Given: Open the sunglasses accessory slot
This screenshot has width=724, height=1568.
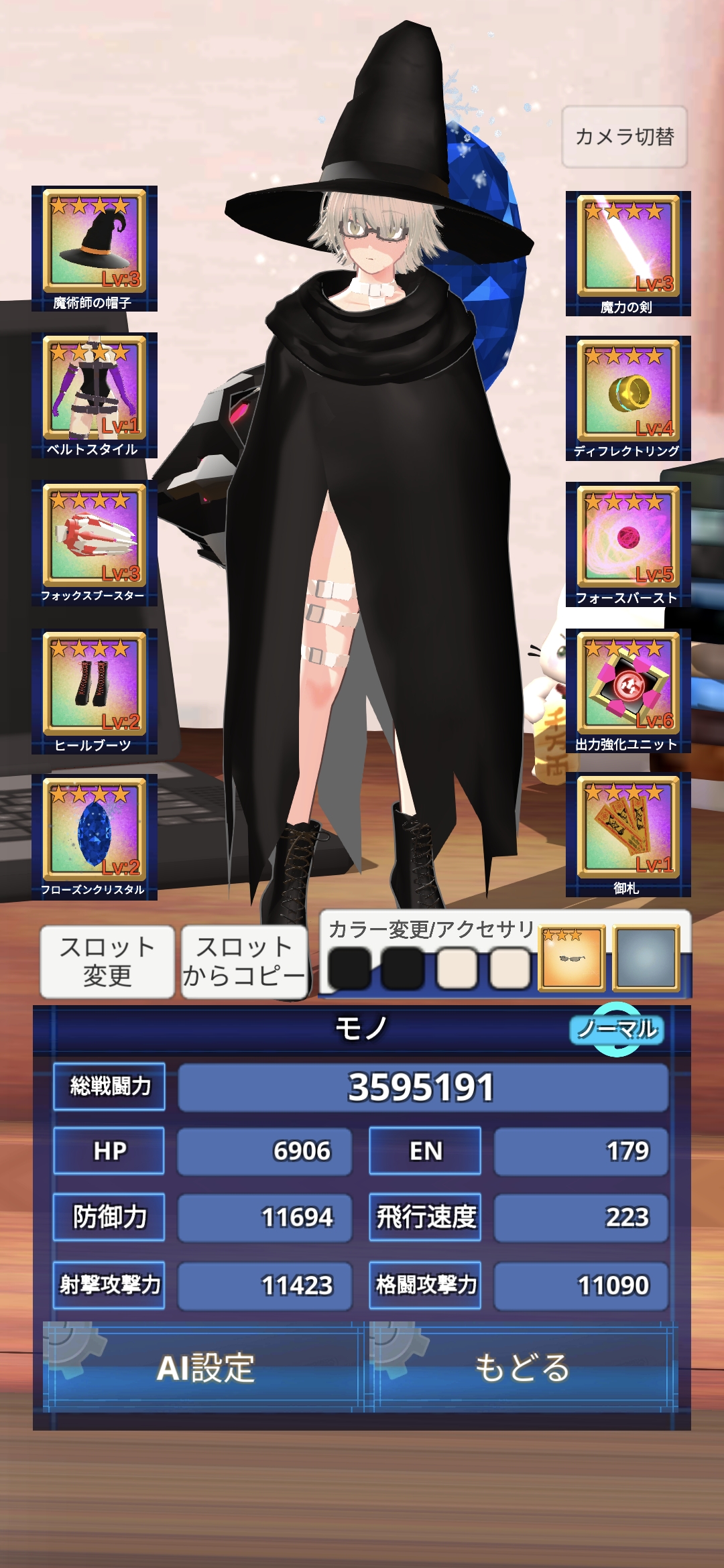Looking at the screenshot, I should (572, 958).
